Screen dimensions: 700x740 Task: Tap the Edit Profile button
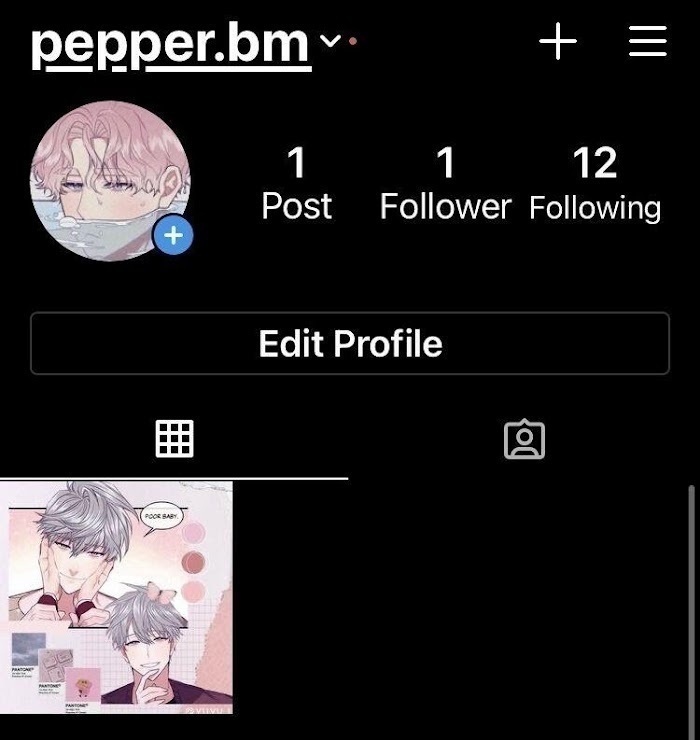(x=350, y=343)
